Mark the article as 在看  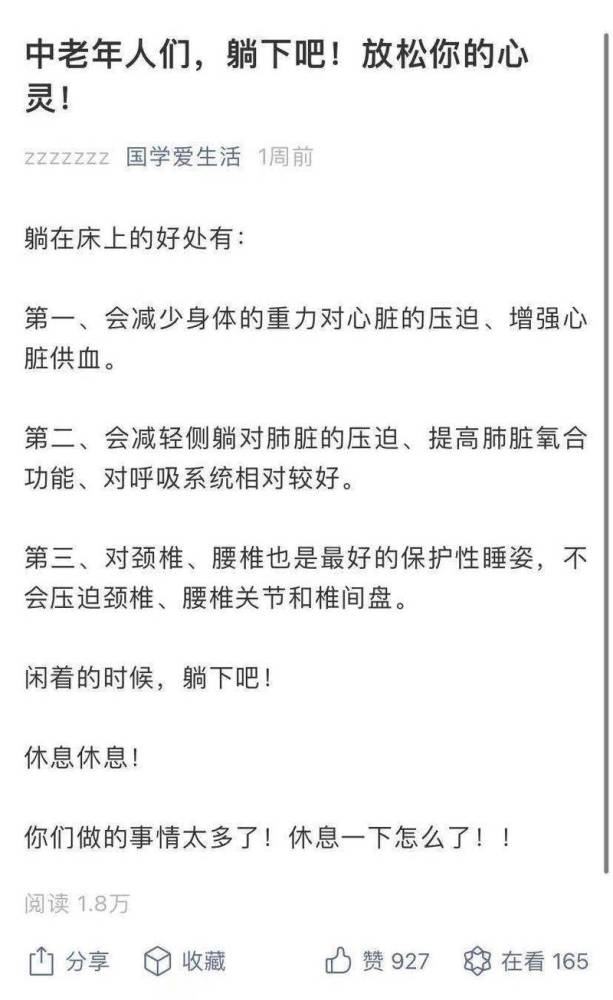coord(526,962)
